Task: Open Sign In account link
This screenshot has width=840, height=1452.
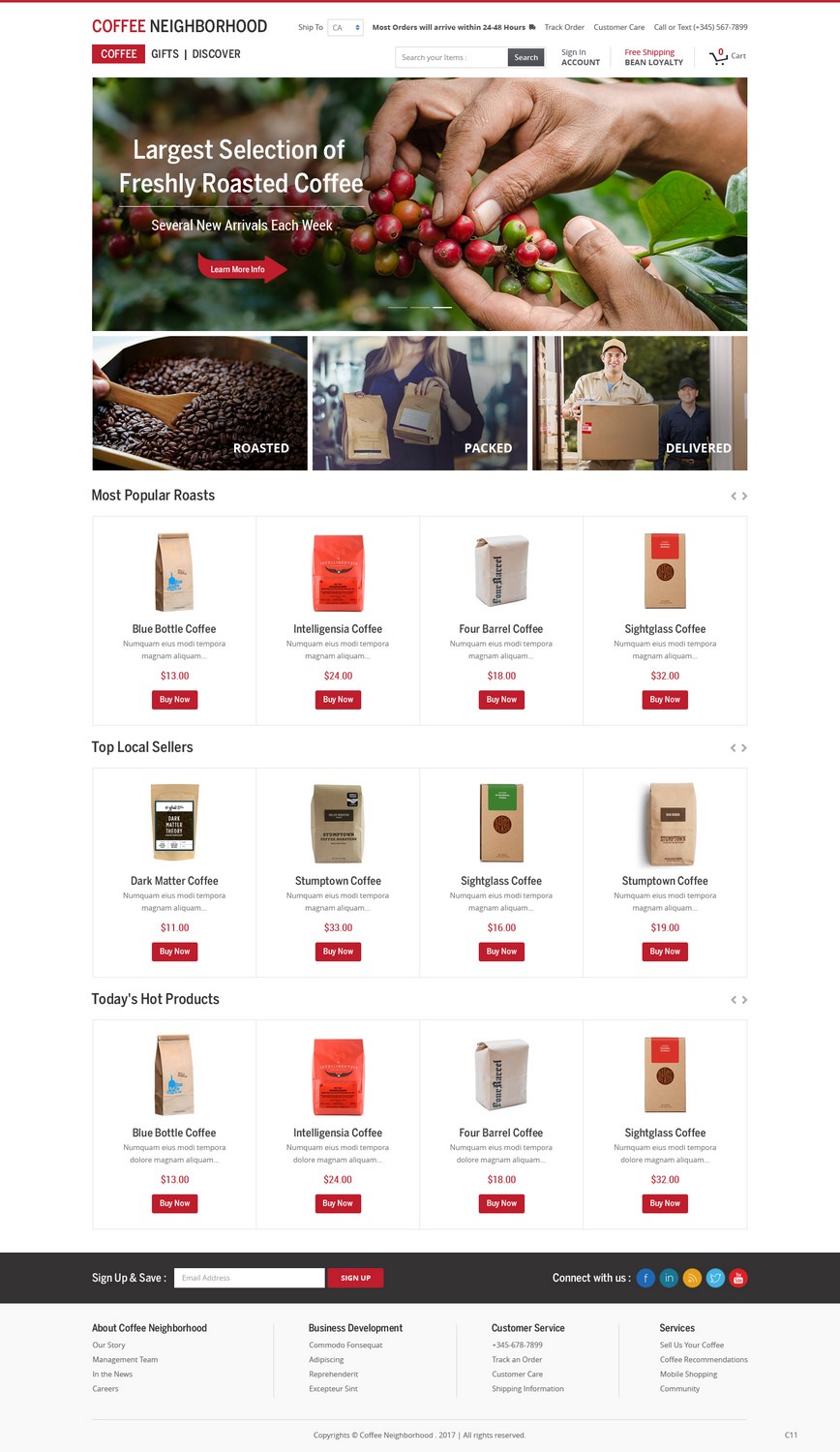Action: 580,57
